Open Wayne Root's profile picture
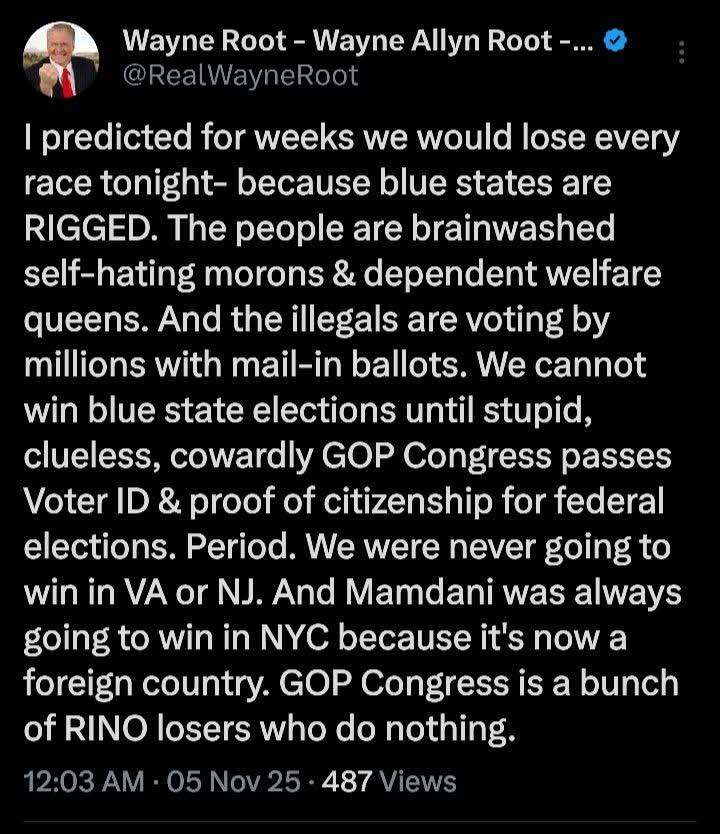 click(61, 60)
